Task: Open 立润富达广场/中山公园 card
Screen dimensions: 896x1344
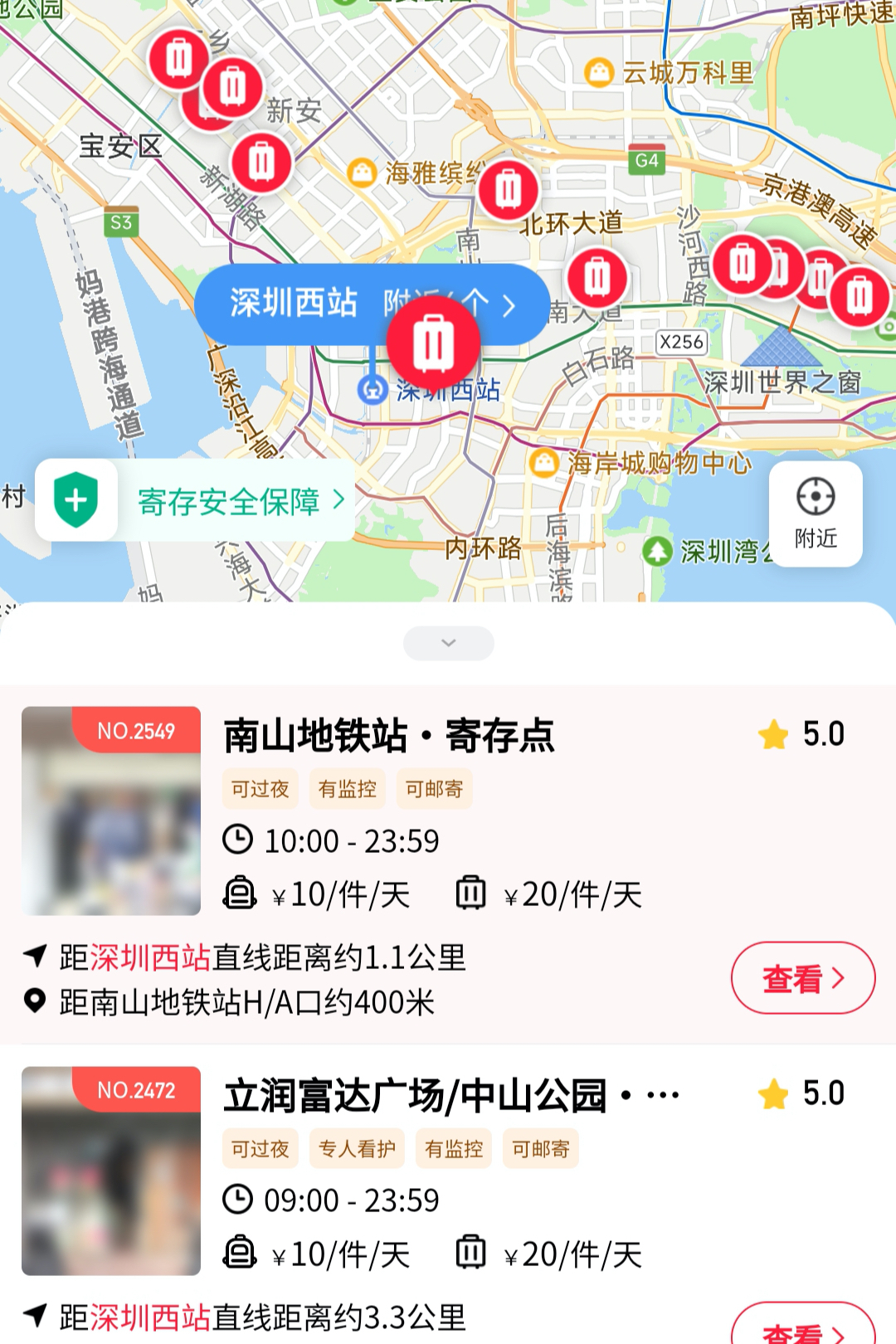Action: tap(415, 1097)
